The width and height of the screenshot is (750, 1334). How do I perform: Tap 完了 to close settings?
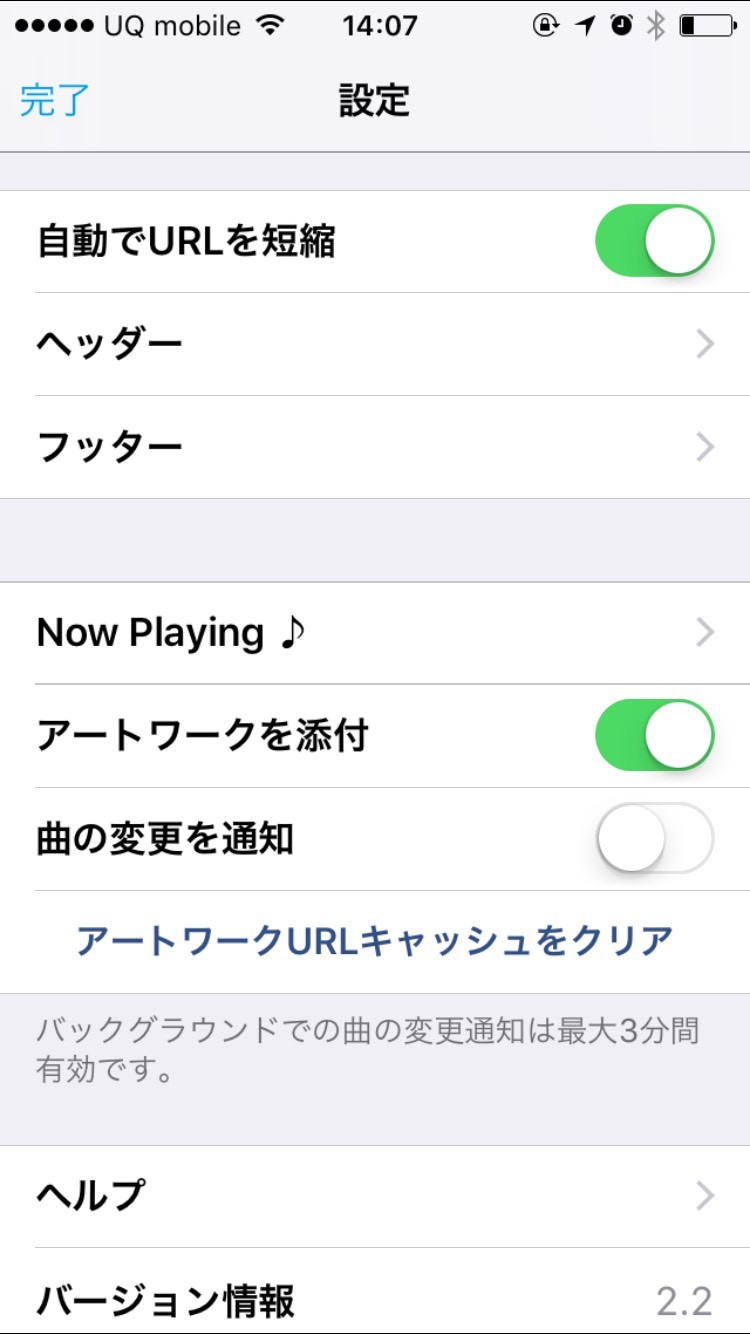pos(55,101)
